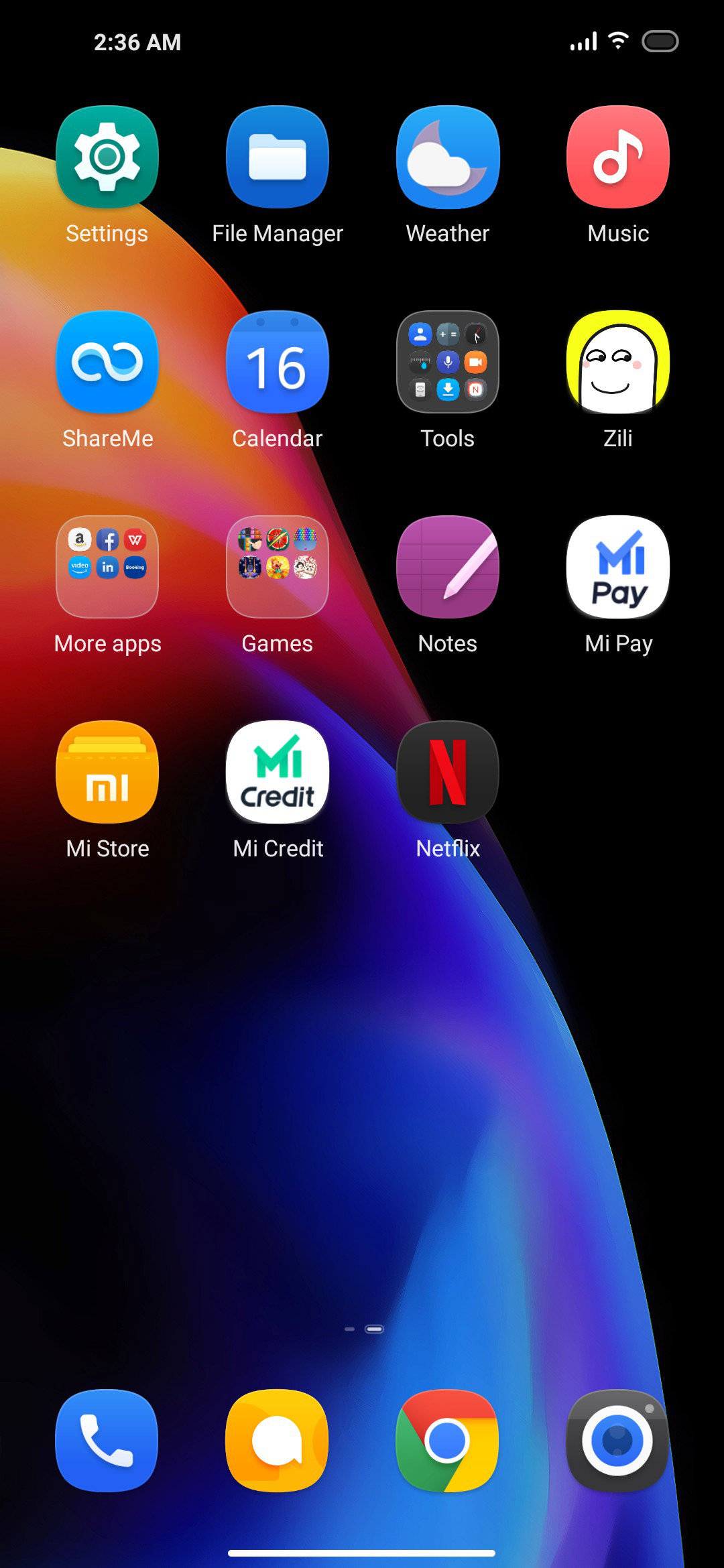Screen dimensions: 724x1568
Task: Open the Messages app in the dock
Action: point(278,1441)
